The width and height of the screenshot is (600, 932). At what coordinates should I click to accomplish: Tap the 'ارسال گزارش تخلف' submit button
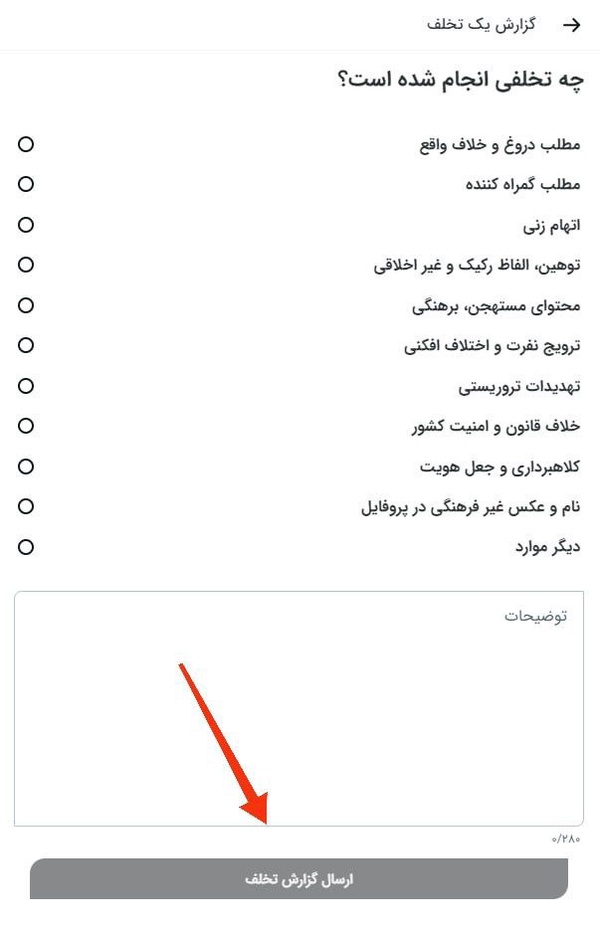coord(299,879)
